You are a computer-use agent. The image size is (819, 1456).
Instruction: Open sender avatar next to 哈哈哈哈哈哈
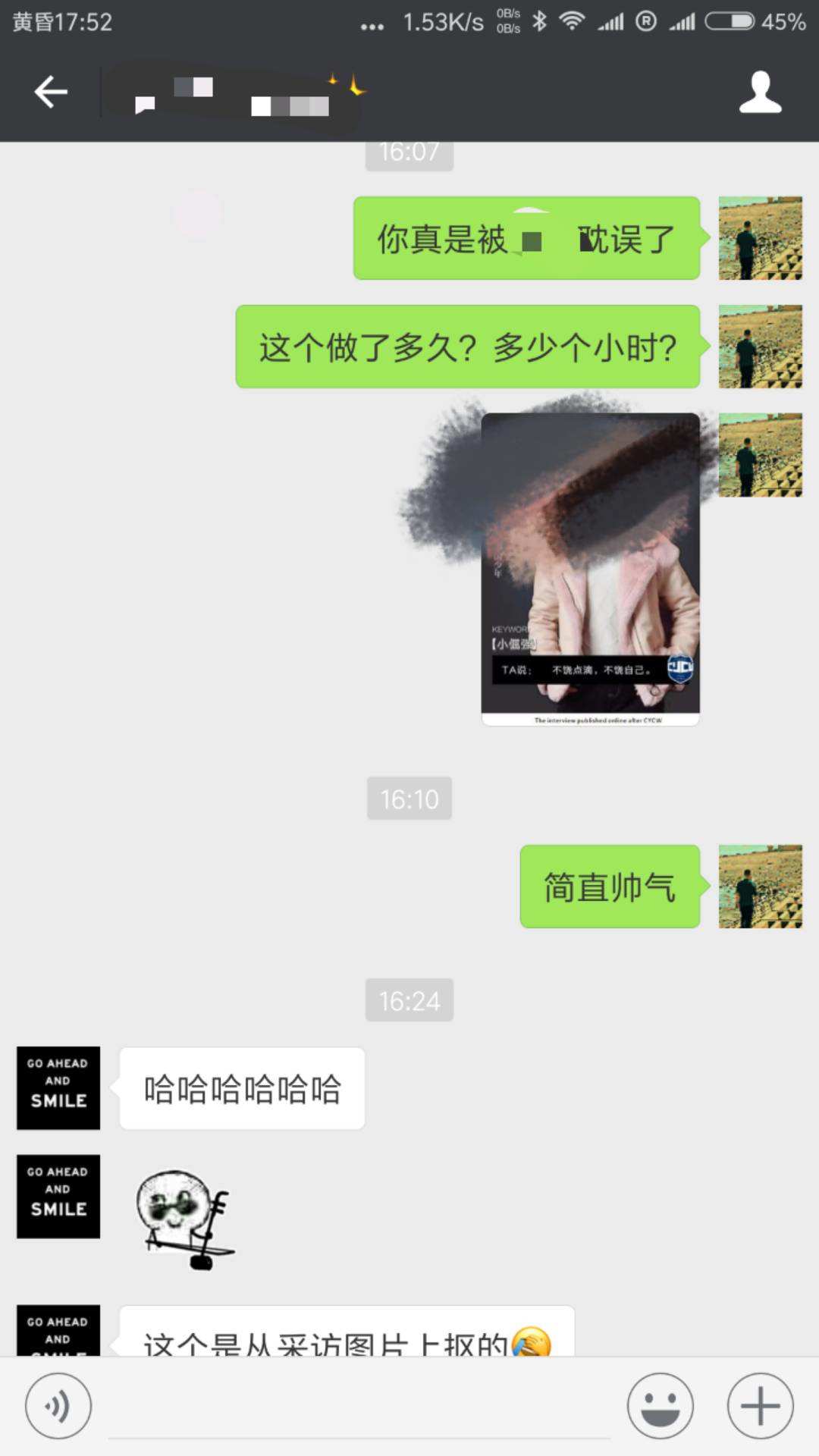(x=58, y=1088)
